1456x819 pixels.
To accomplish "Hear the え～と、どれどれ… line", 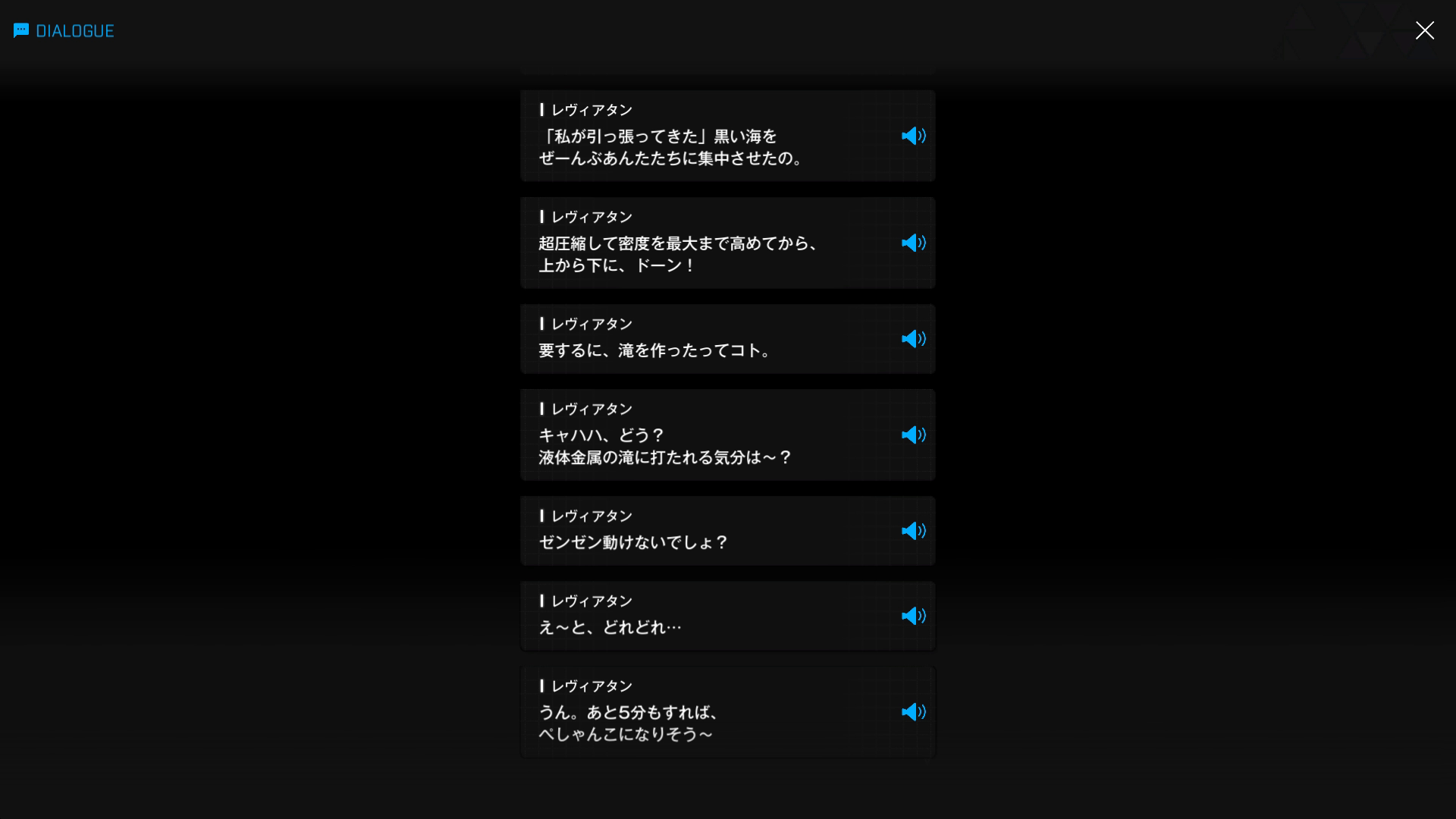I will 913,616.
